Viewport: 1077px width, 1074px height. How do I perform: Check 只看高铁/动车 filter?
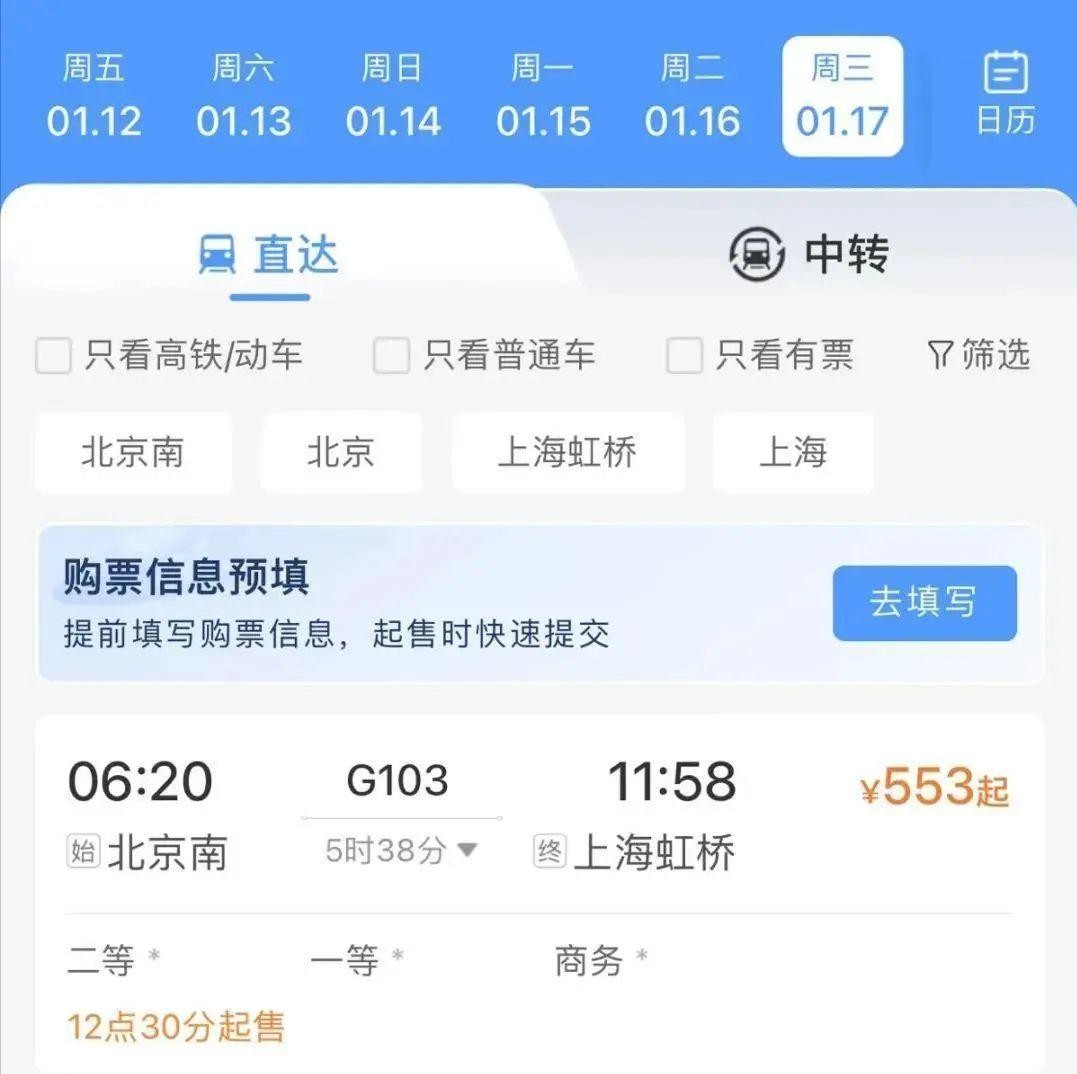(x=54, y=356)
